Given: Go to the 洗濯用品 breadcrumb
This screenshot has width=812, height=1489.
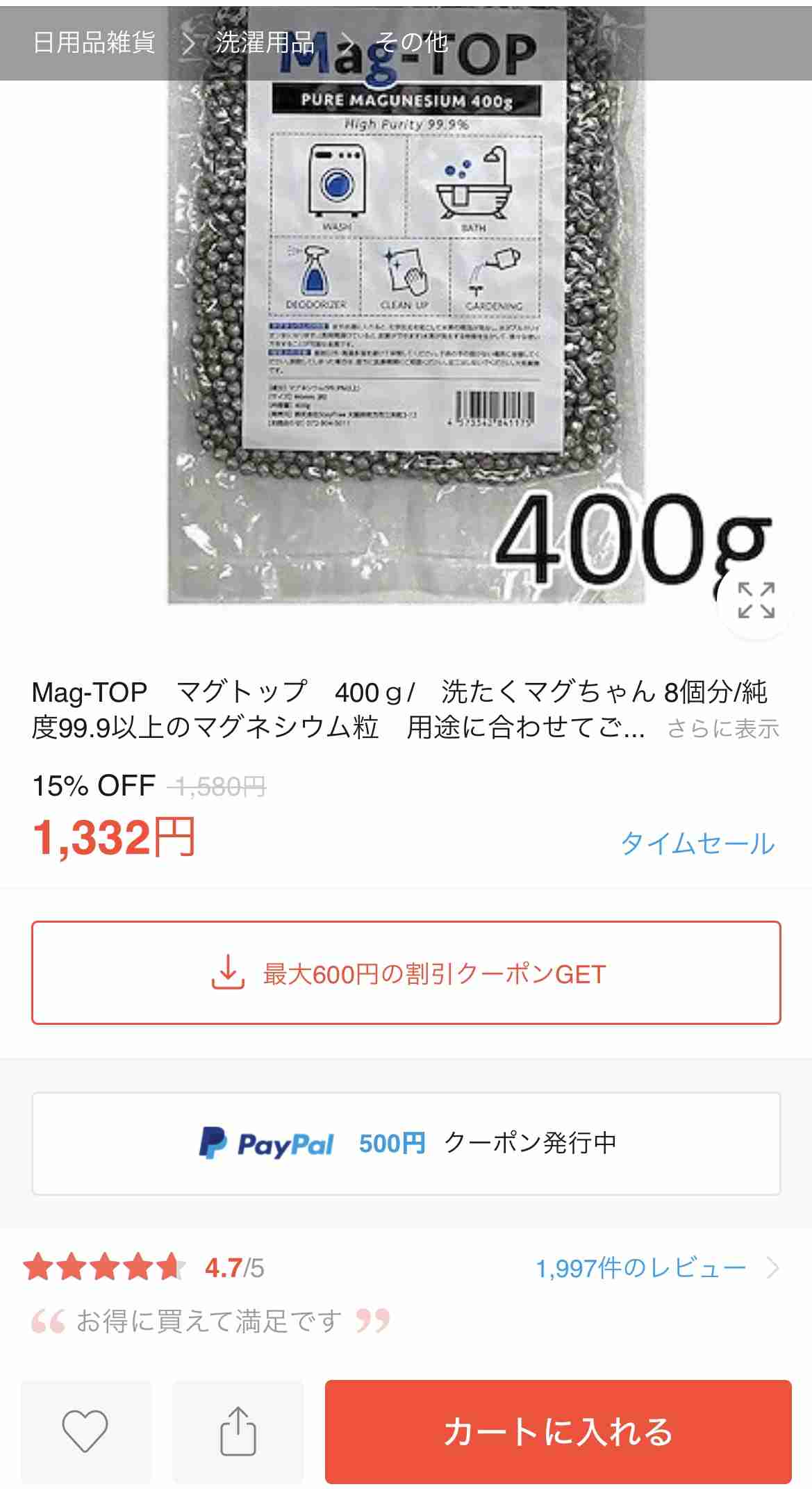Looking at the screenshot, I should [x=265, y=43].
